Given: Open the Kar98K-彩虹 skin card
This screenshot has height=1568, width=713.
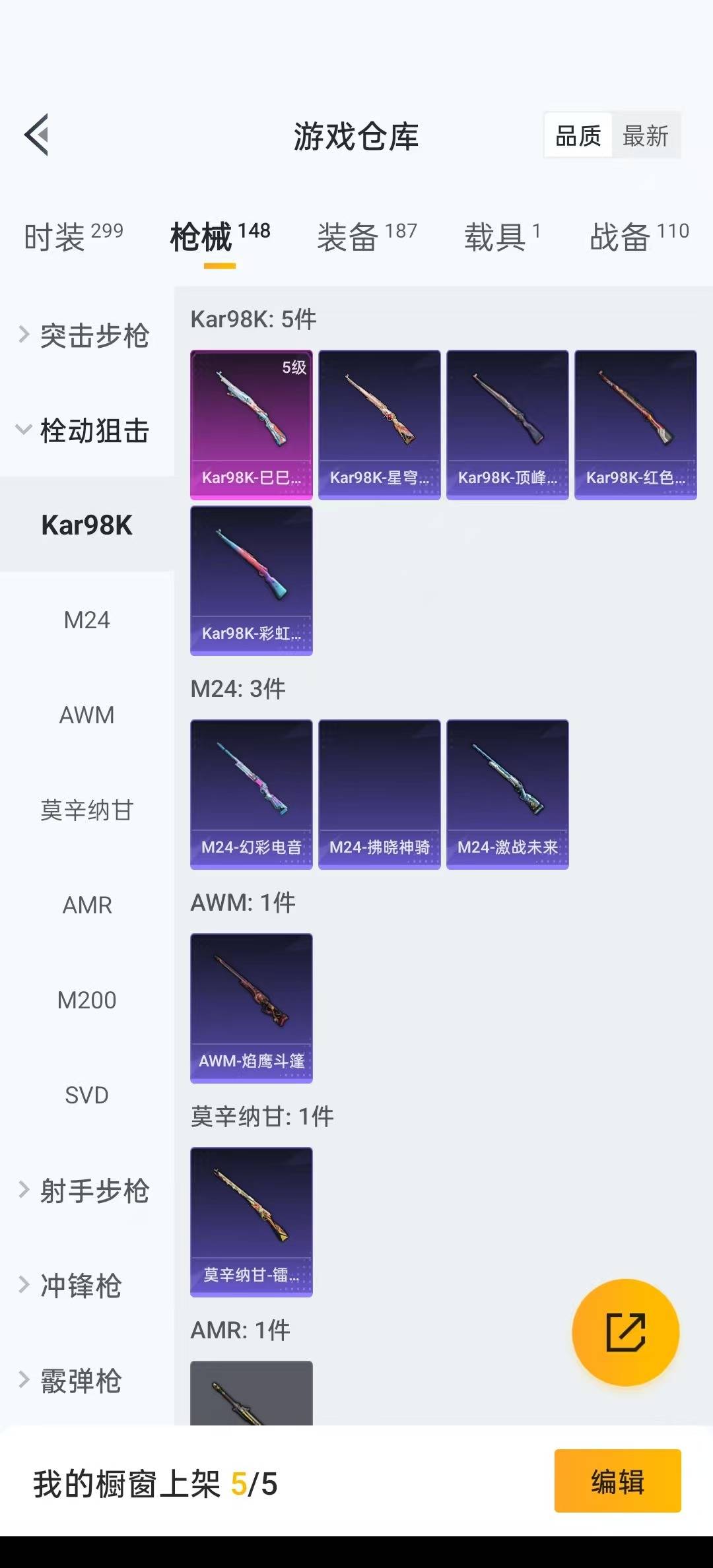Looking at the screenshot, I should [x=252, y=580].
